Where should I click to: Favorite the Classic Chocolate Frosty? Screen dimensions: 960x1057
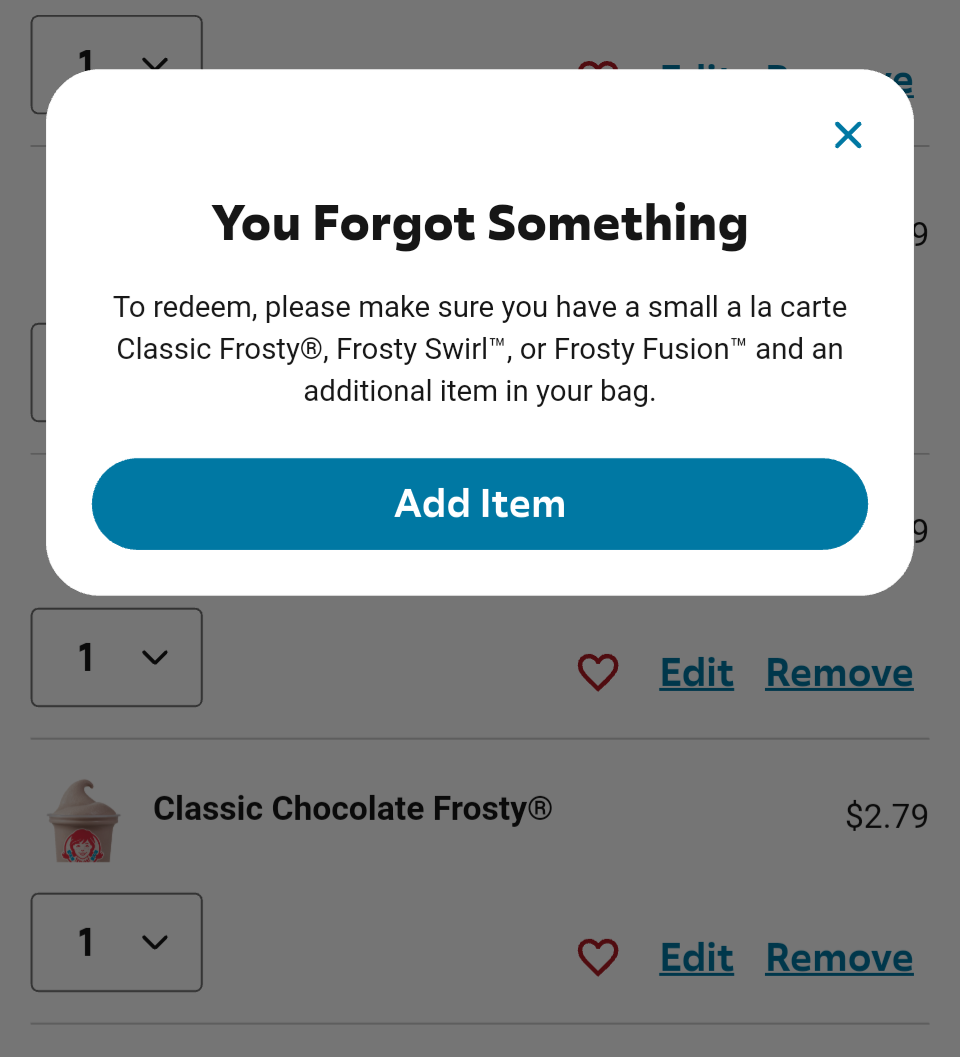(x=598, y=957)
